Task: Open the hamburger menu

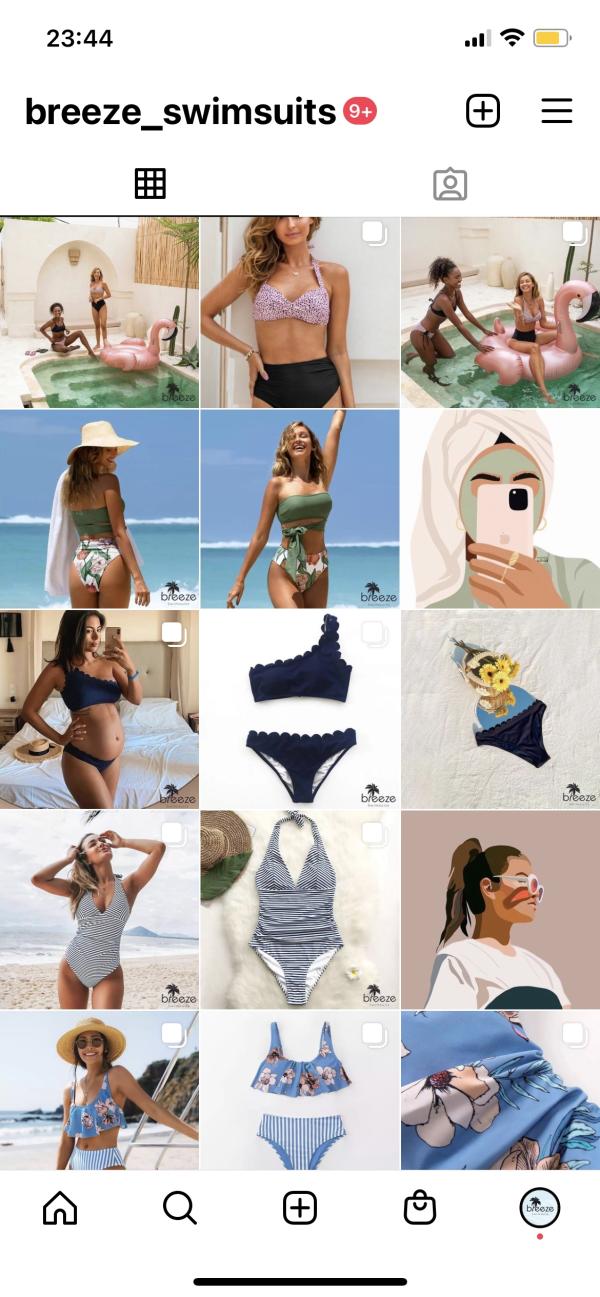Action: 557,111
